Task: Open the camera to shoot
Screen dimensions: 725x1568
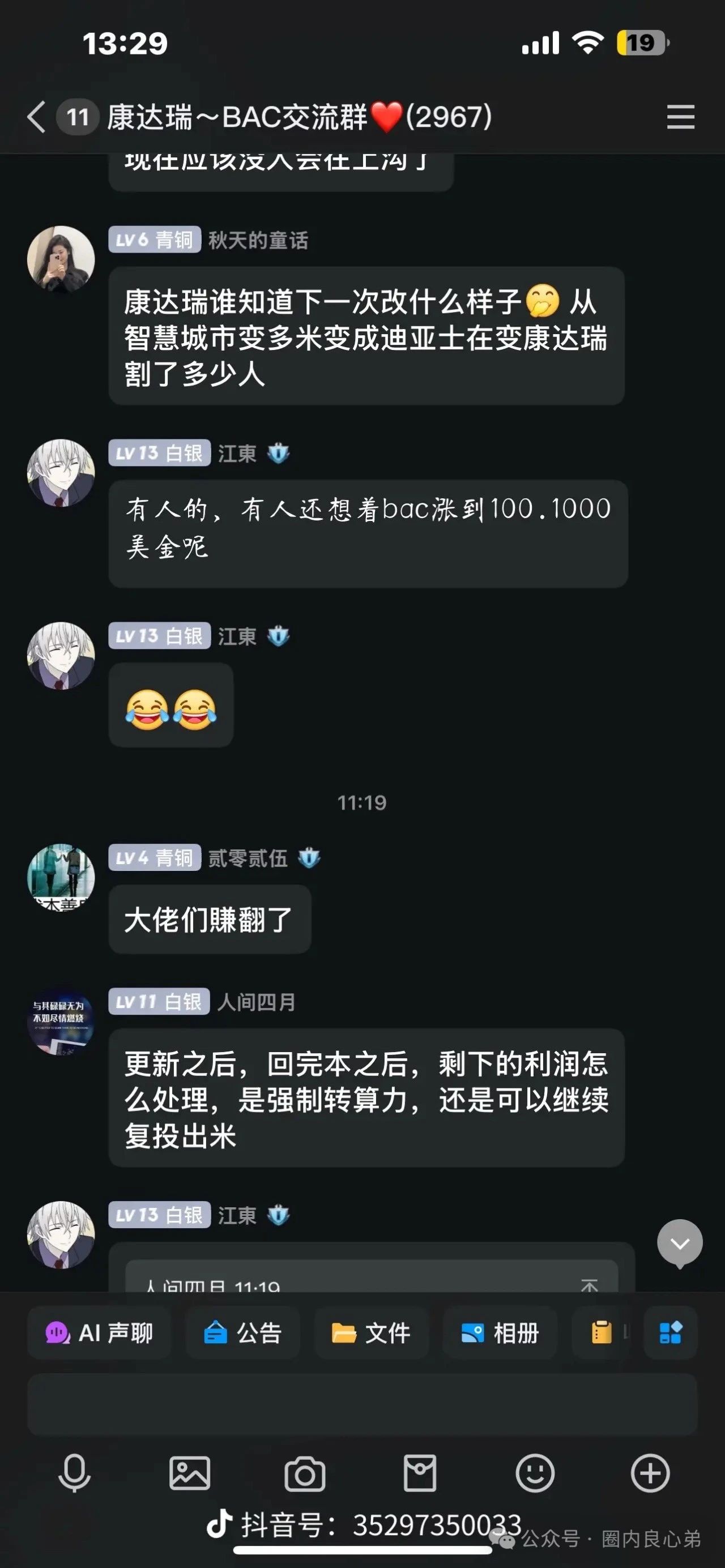Action: (x=304, y=1473)
